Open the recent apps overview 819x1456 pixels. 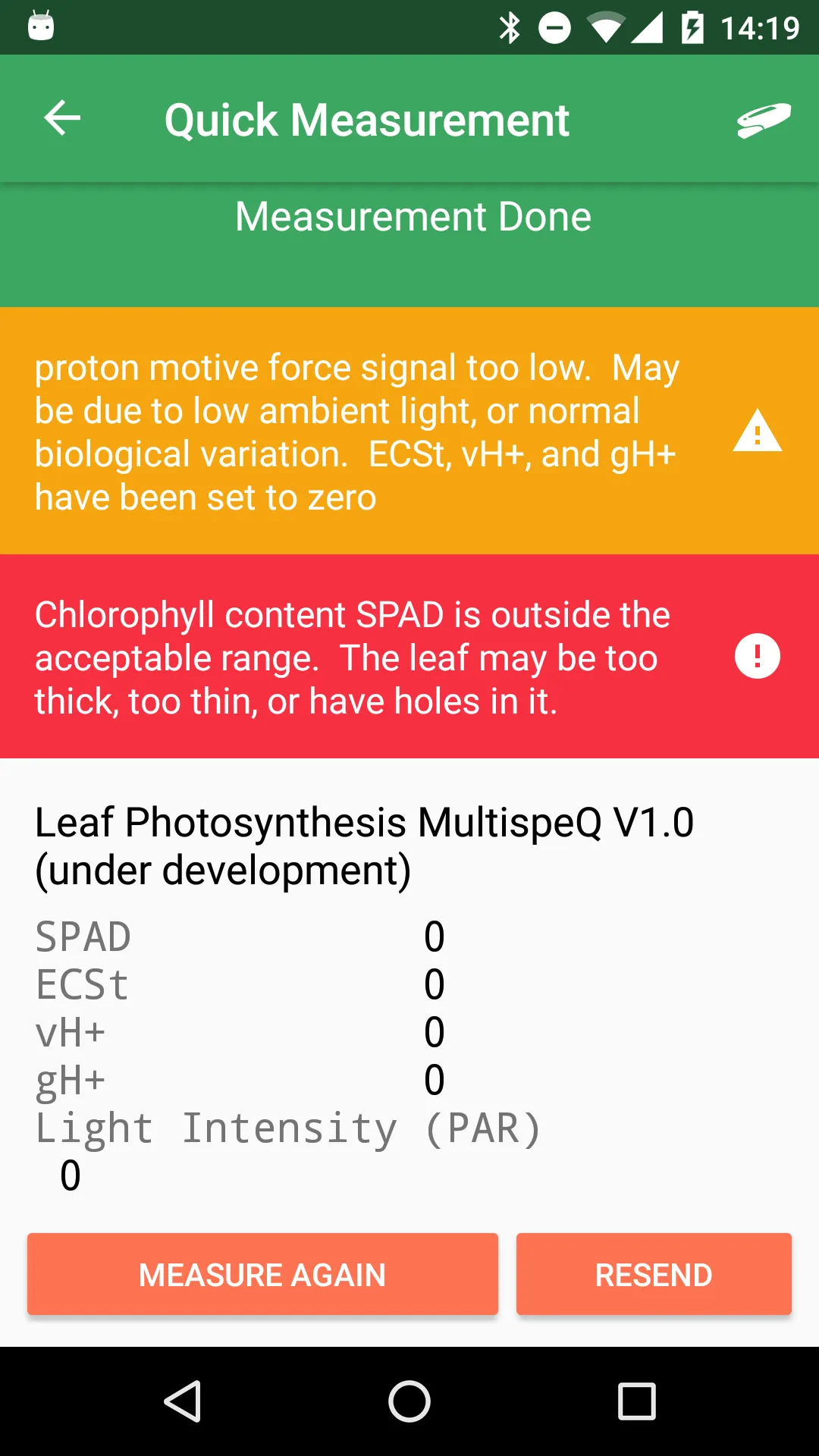tap(637, 1401)
